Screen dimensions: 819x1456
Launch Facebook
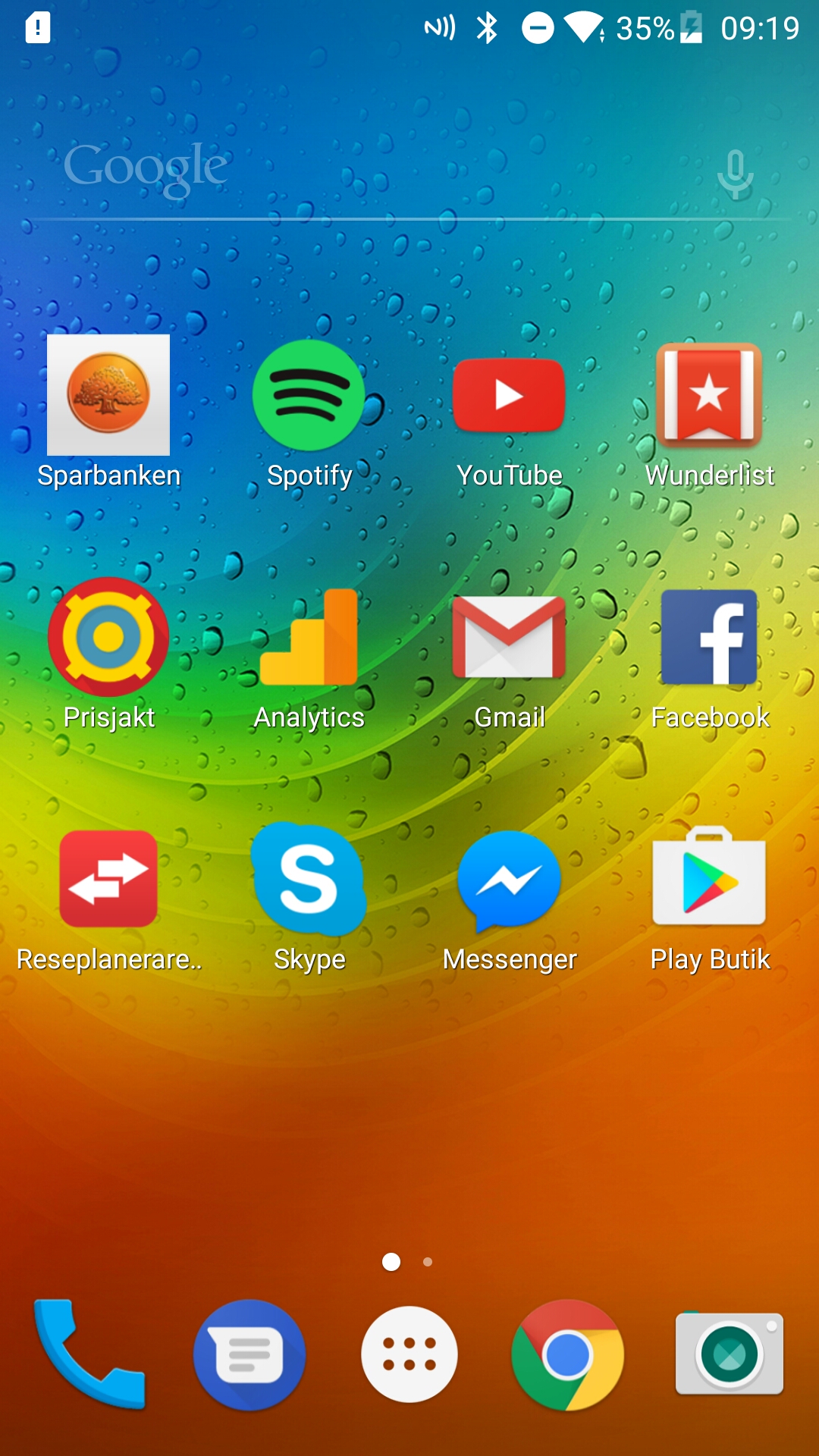(x=709, y=637)
